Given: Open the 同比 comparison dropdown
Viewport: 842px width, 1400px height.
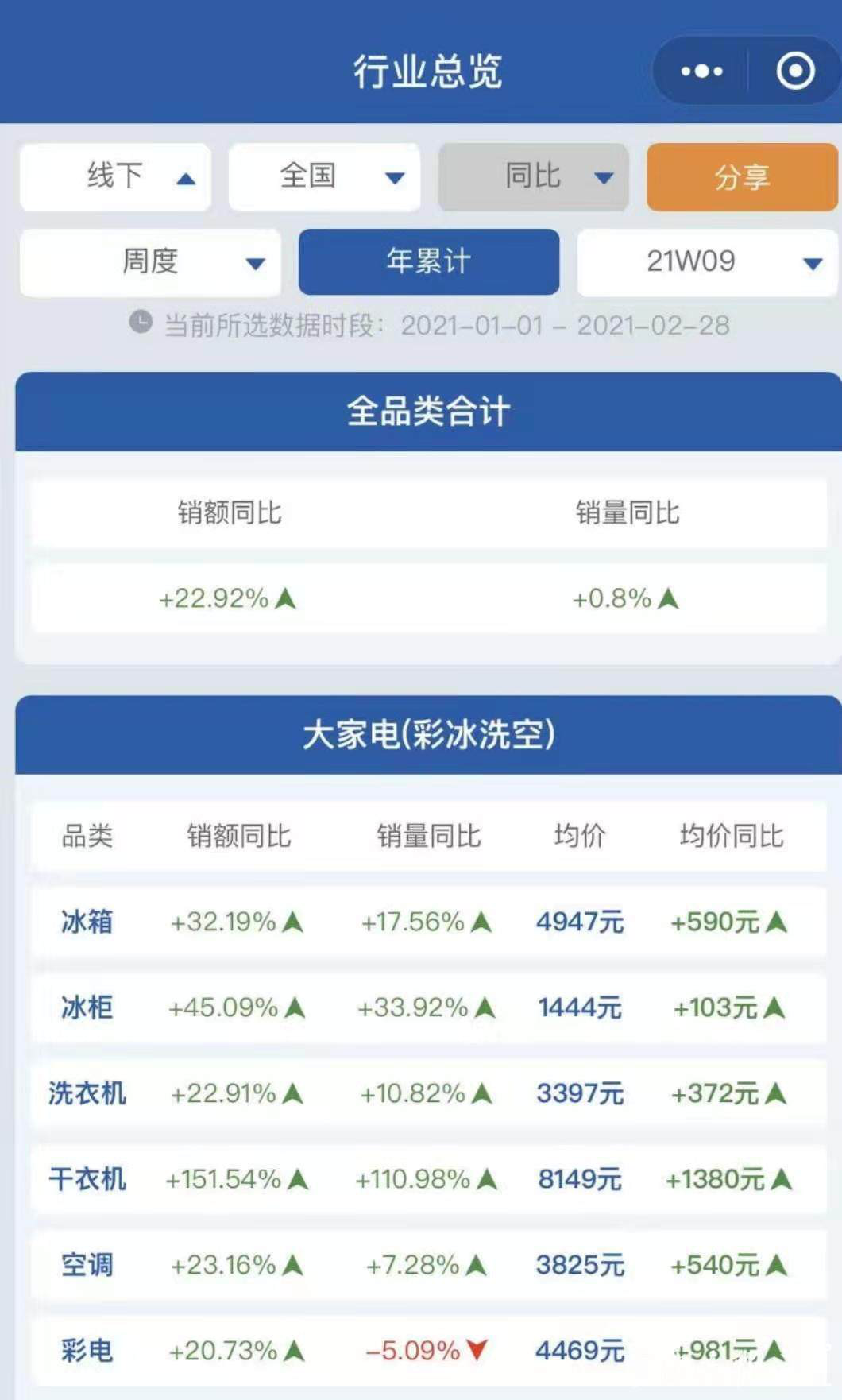Looking at the screenshot, I should [533, 176].
